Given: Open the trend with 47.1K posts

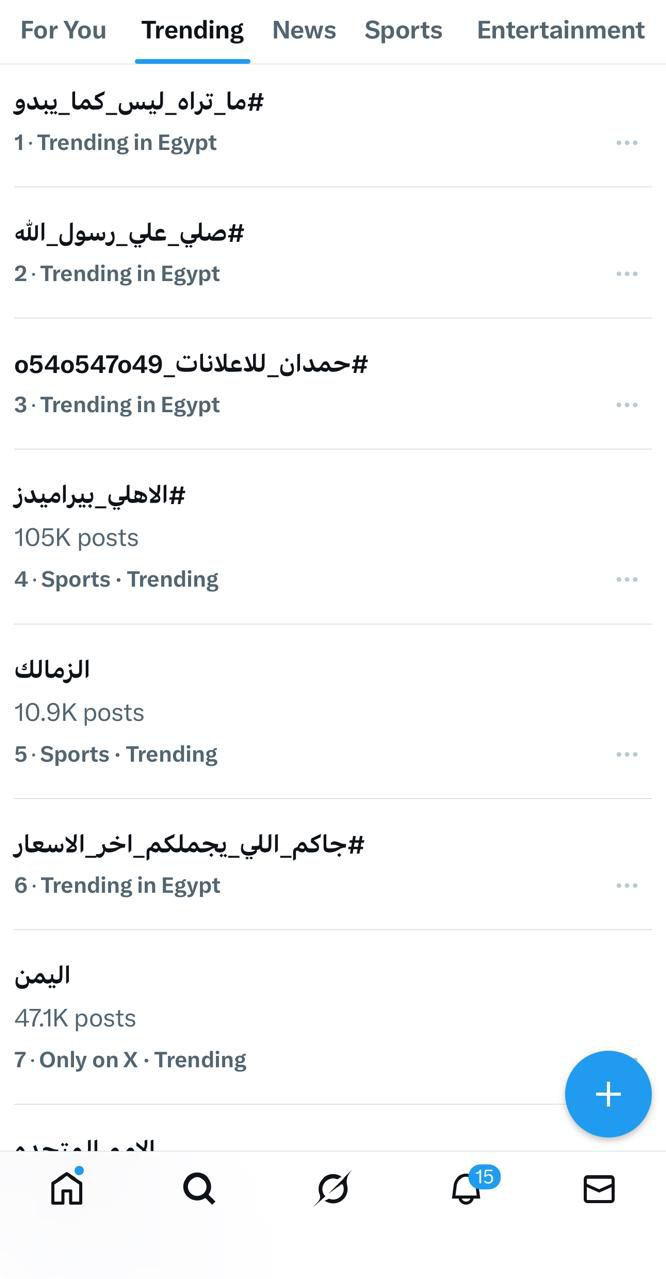Looking at the screenshot, I should pyautogui.click(x=42, y=975).
